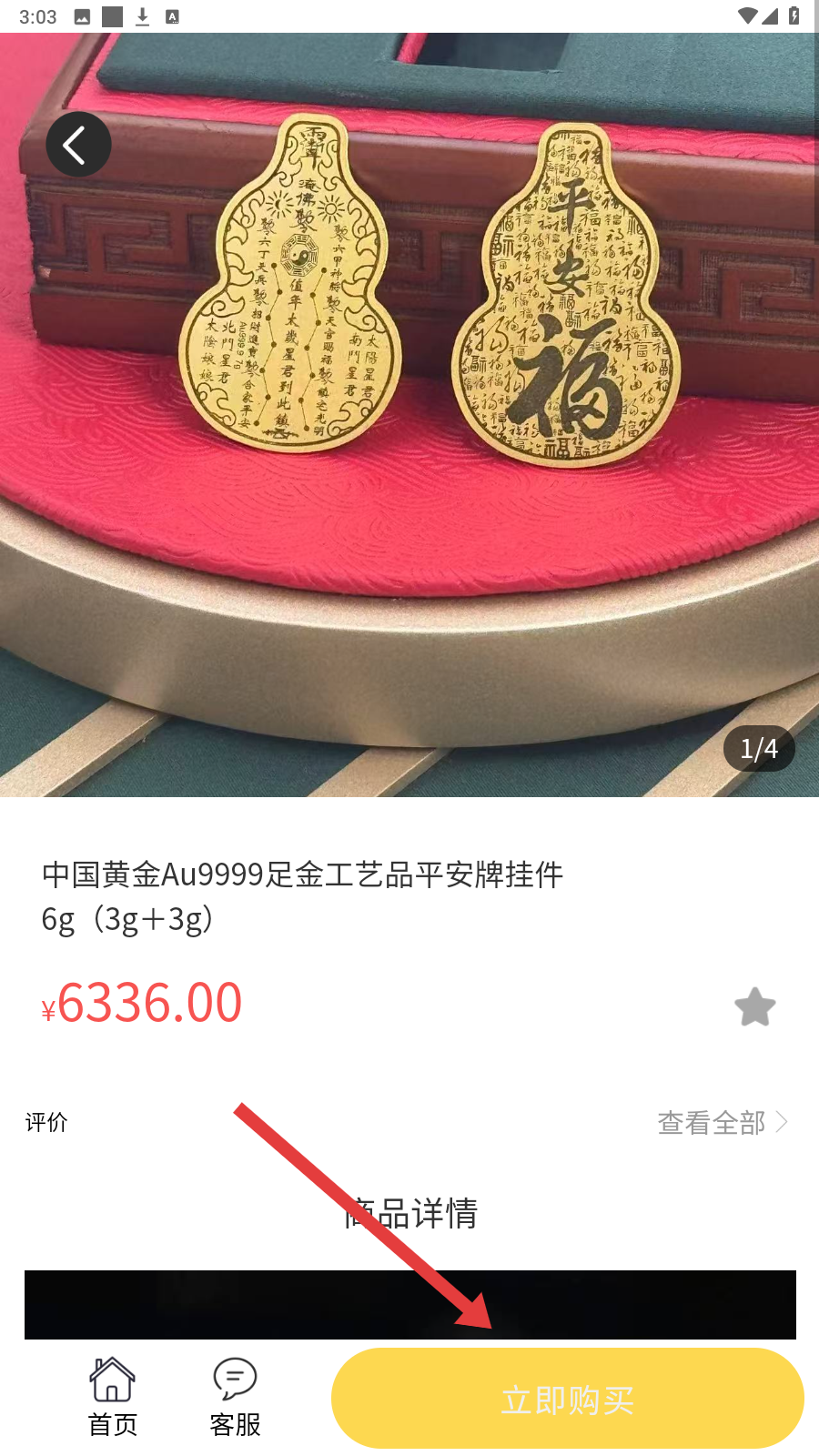Contact 客服 customer service
819x1456 pixels.
click(x=235, y=1397)
